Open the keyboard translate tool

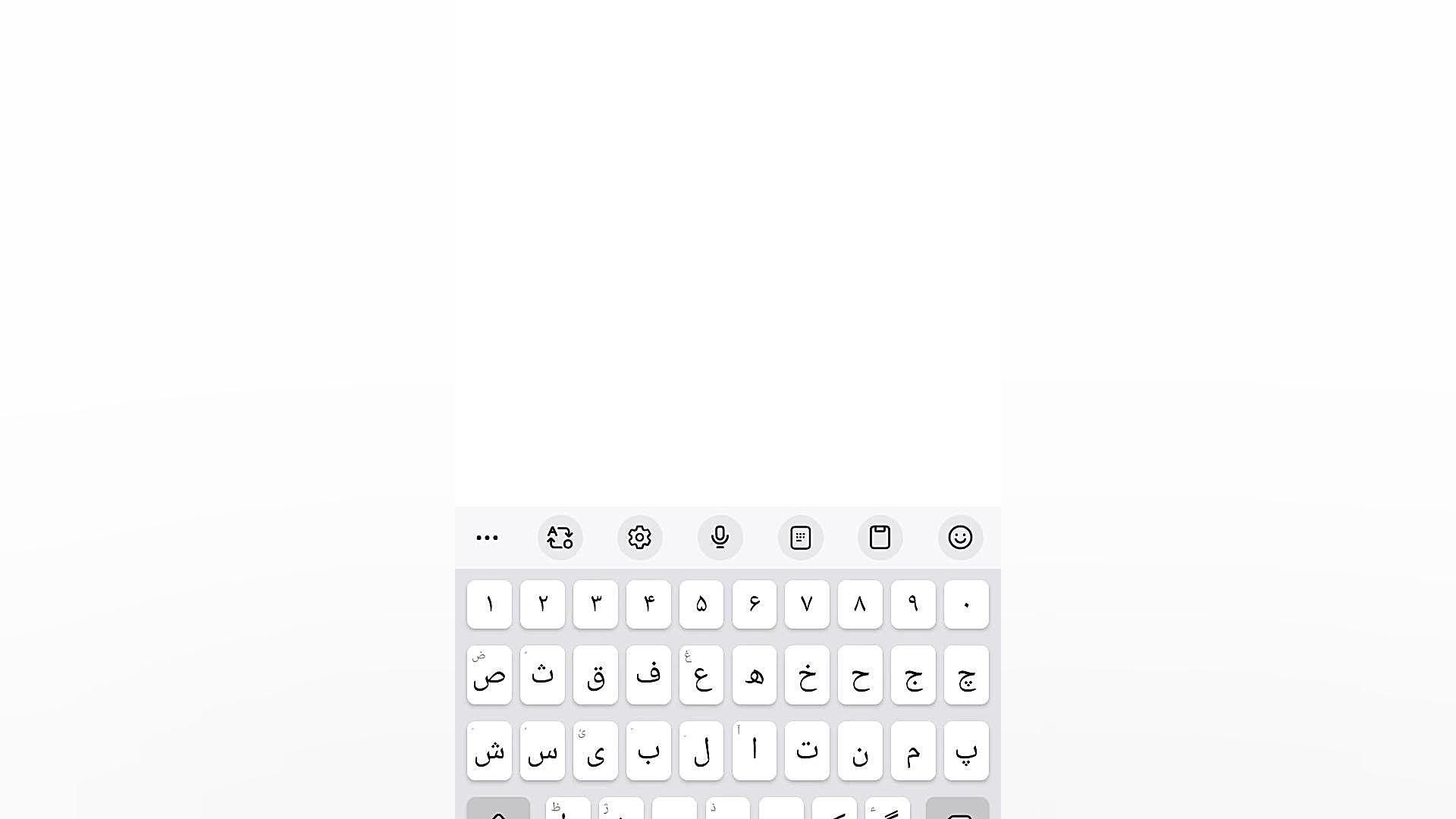[x=560, y=538]
